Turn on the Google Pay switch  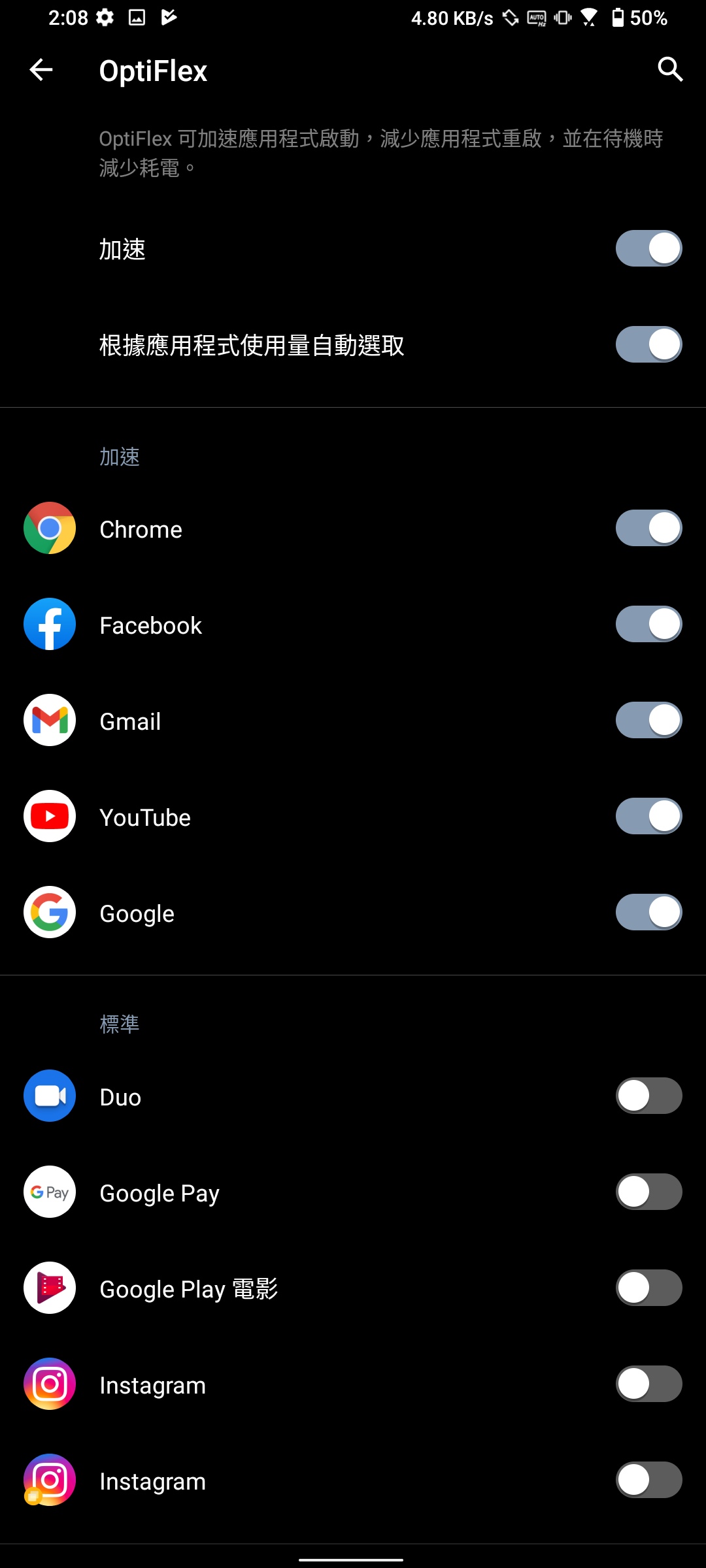[x=648, y=1192]
